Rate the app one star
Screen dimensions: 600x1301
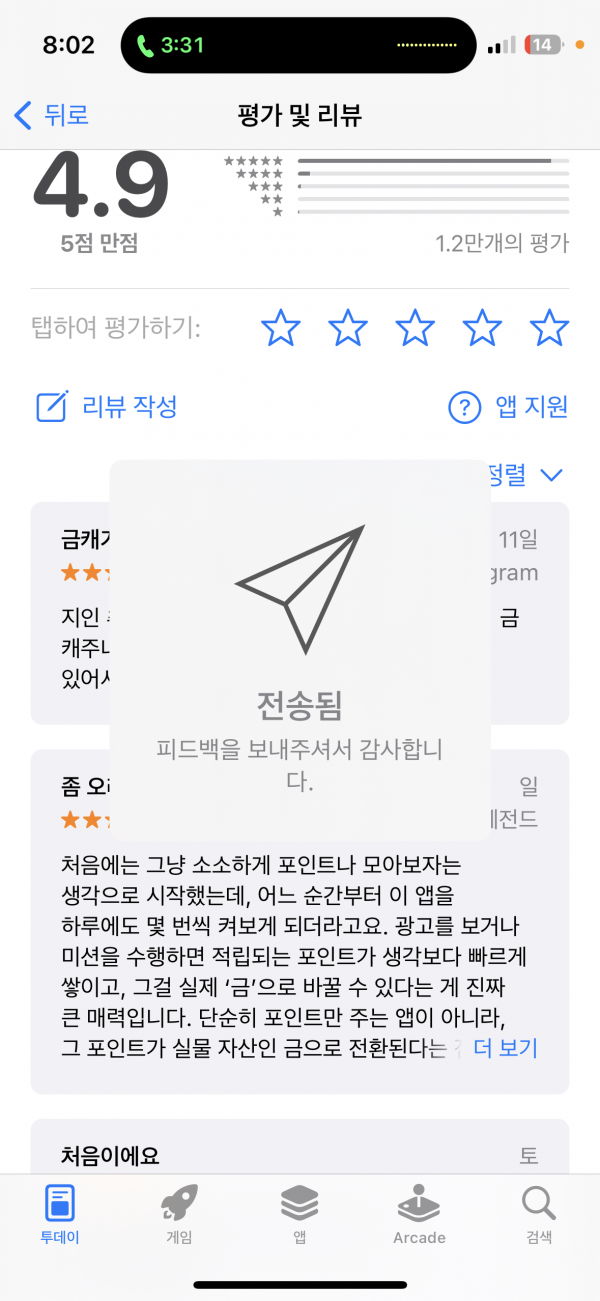281,327
